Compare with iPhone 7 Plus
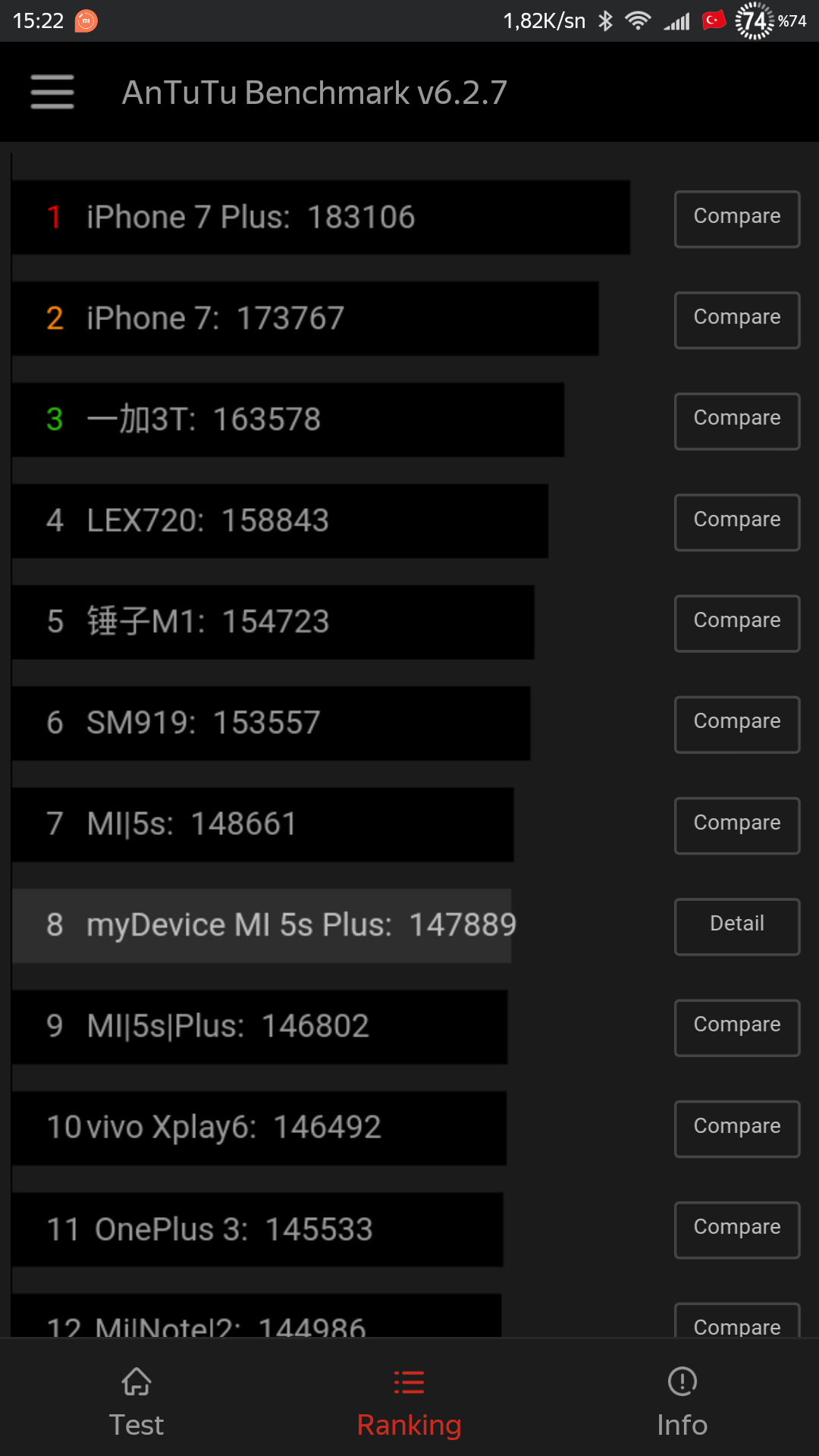Viewport: 819px width, 1456px height. [737, 218]
